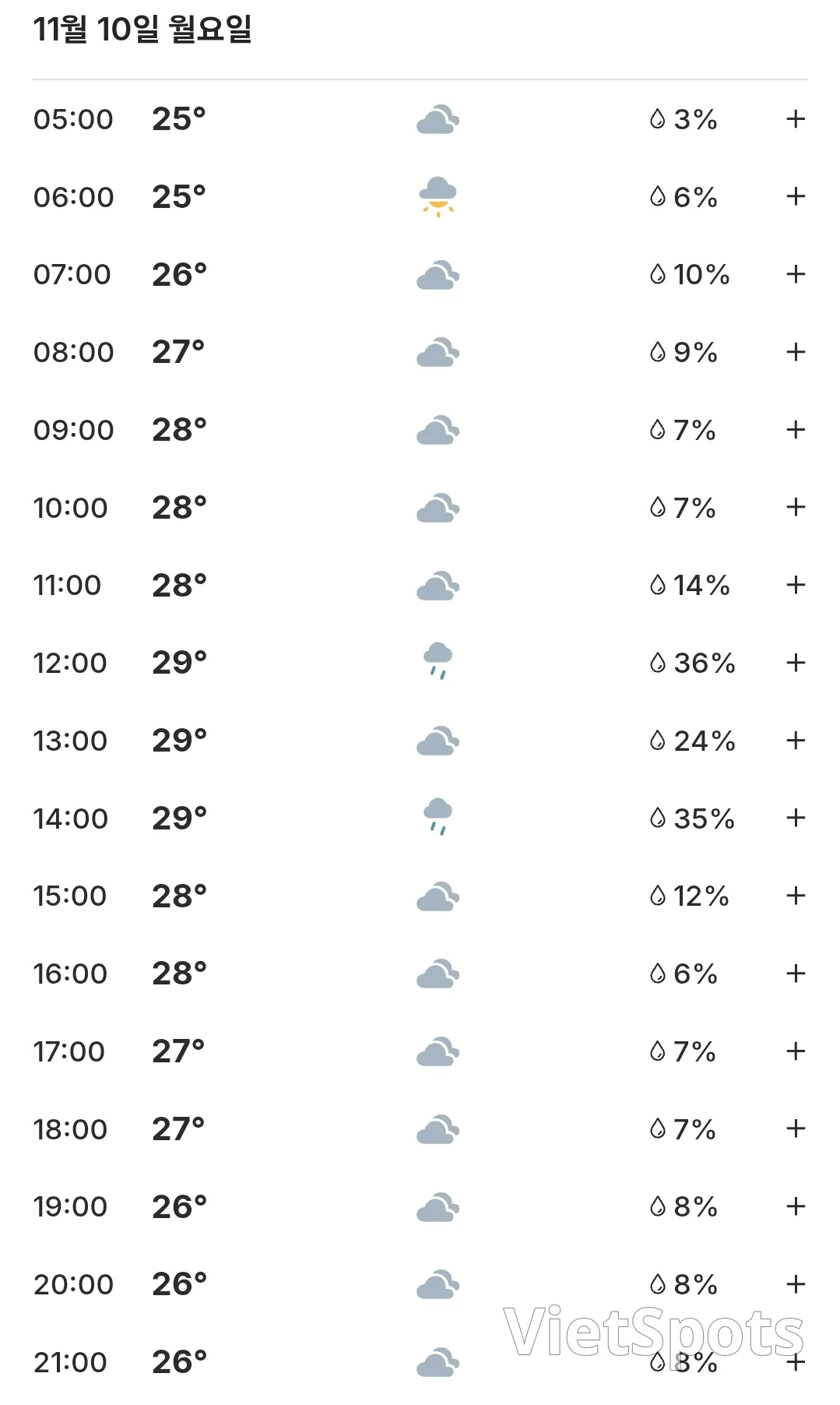Expand the 16:00 forecast row
Screen dimensions: 840x1405
point(795,974)
